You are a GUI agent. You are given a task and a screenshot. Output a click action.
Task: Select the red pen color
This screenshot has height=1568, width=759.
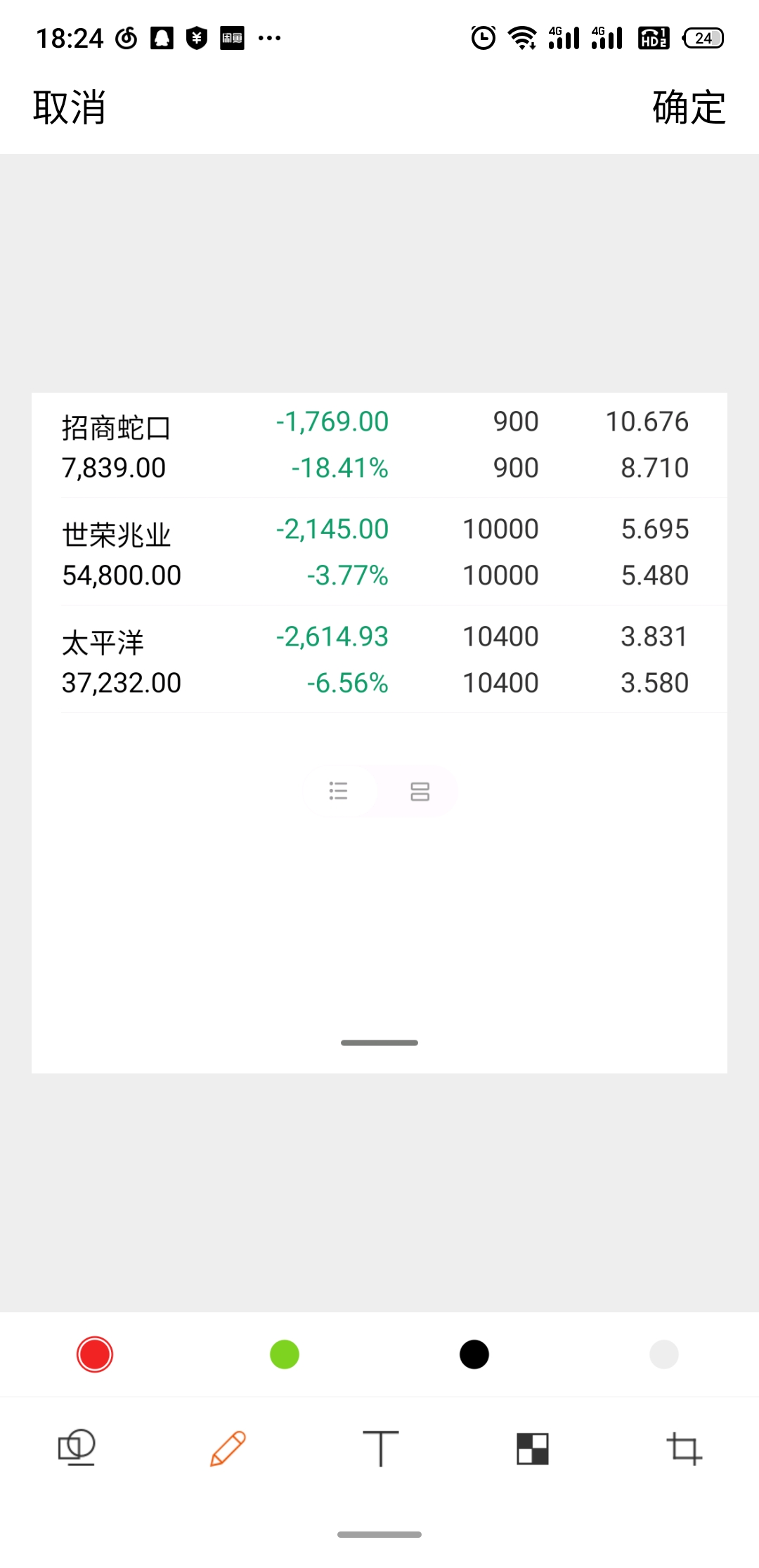pyautogui.click(x=95, y=1354)
